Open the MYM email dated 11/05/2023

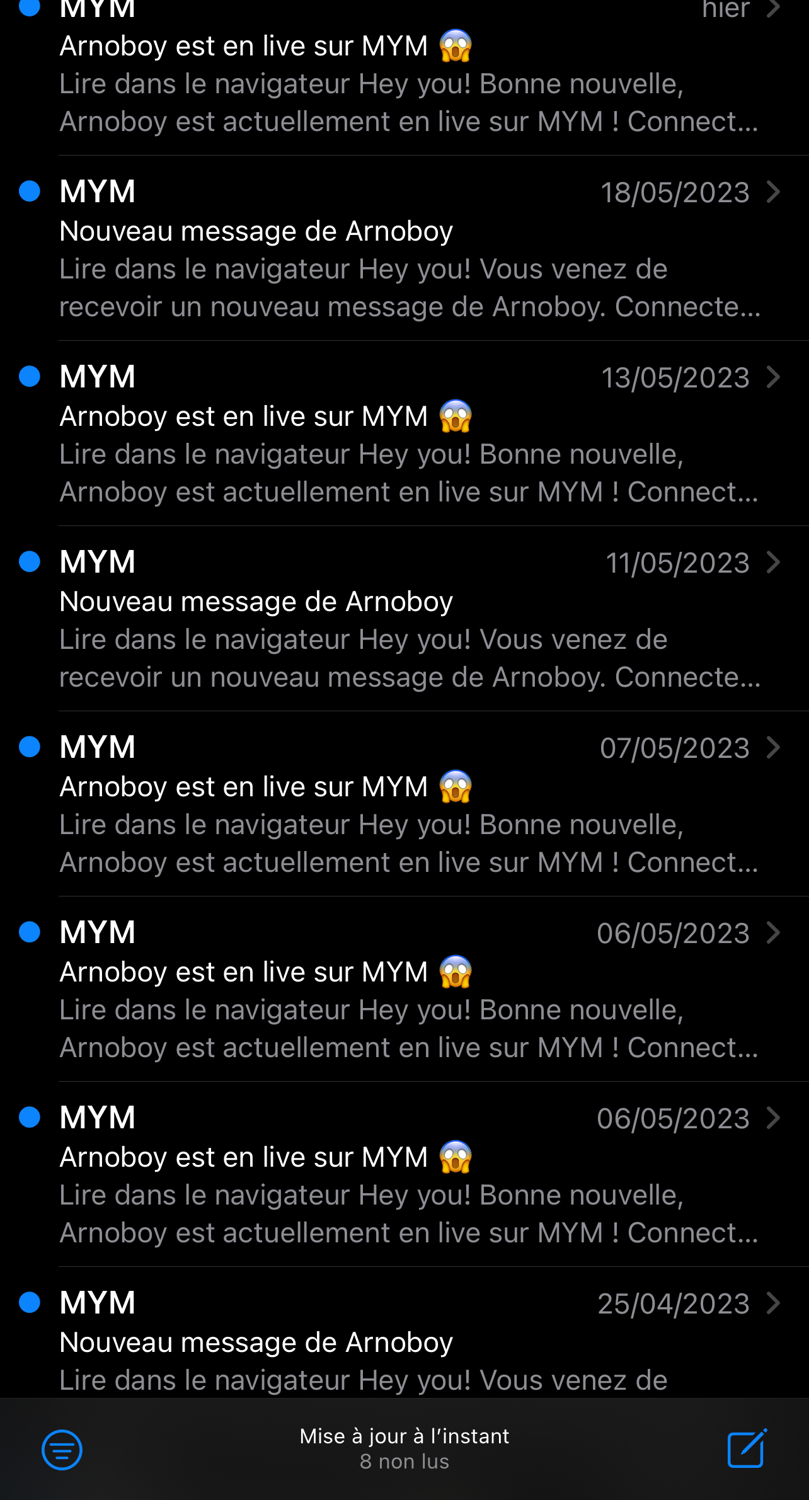[404, 618]
